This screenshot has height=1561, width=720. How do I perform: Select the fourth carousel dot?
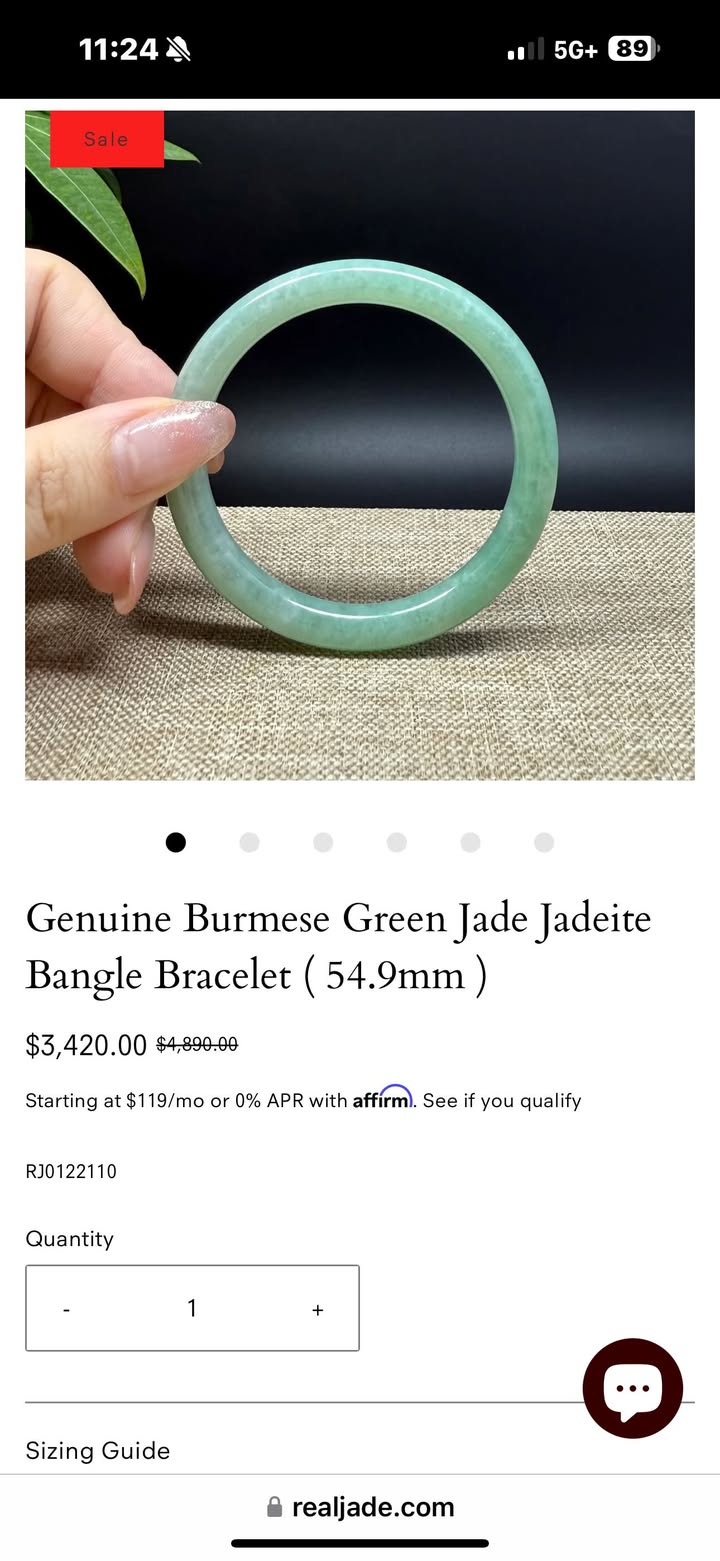[x=397, y=843]
